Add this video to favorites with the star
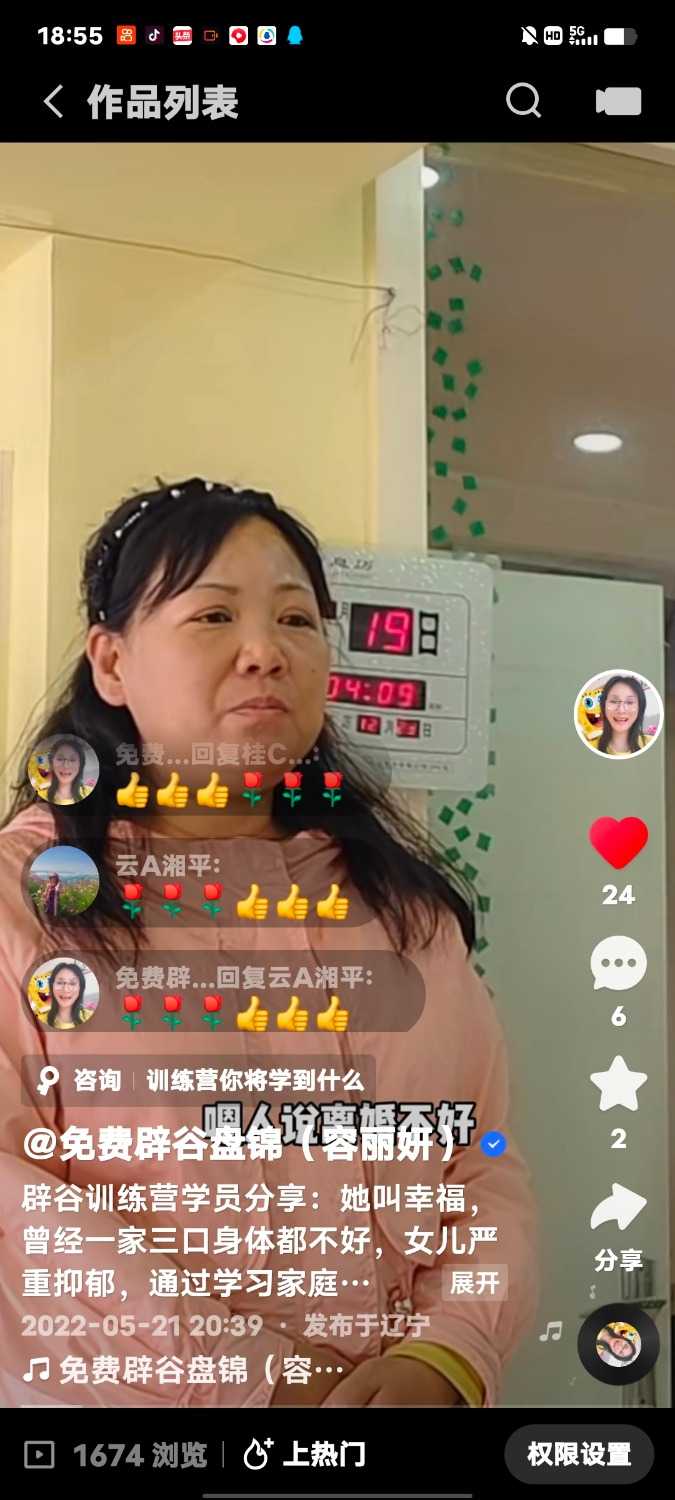This screenshot has height=1500, width=675. coord(618,1085)
